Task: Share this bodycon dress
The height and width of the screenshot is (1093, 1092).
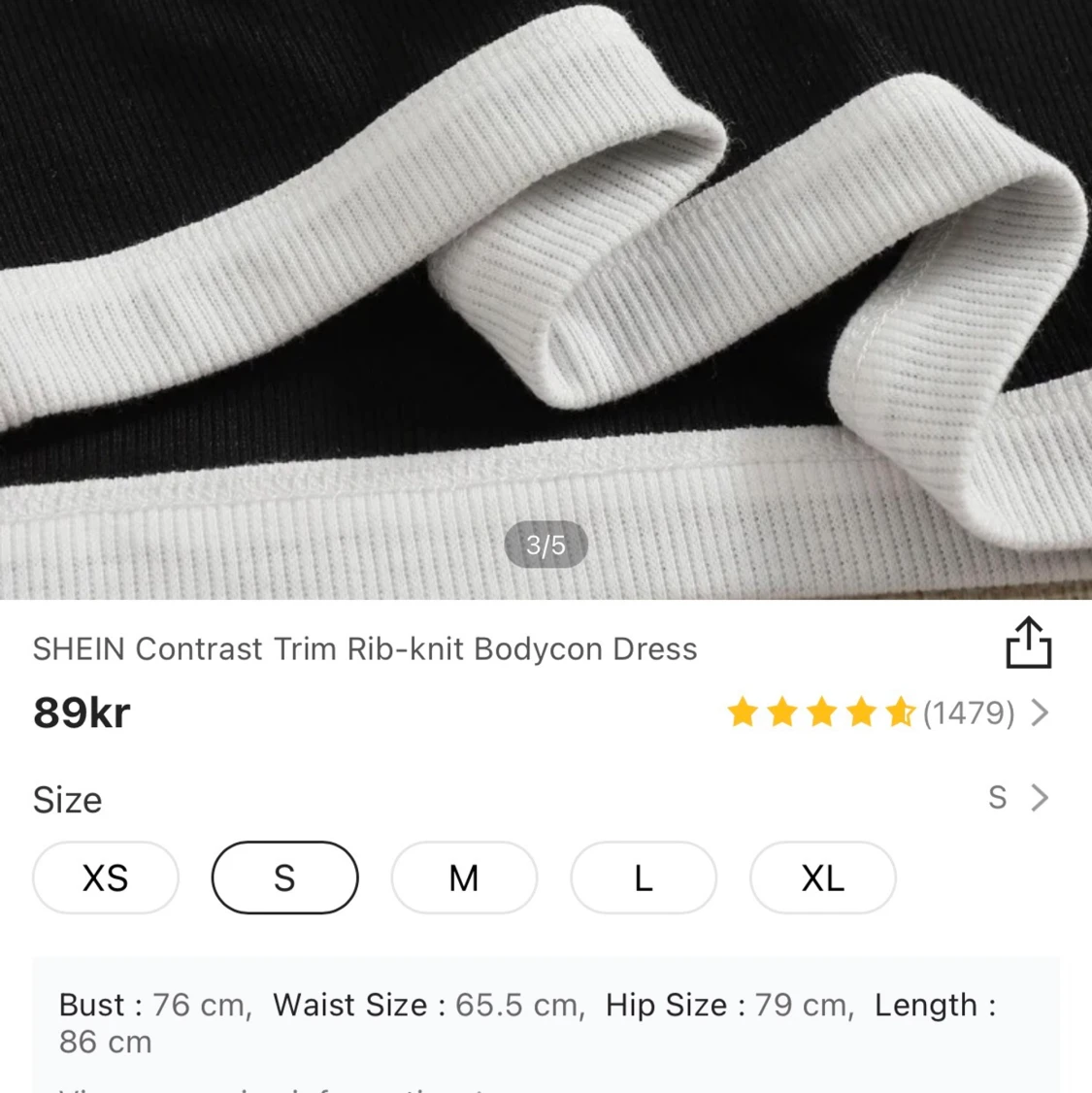Action: 1028,644
